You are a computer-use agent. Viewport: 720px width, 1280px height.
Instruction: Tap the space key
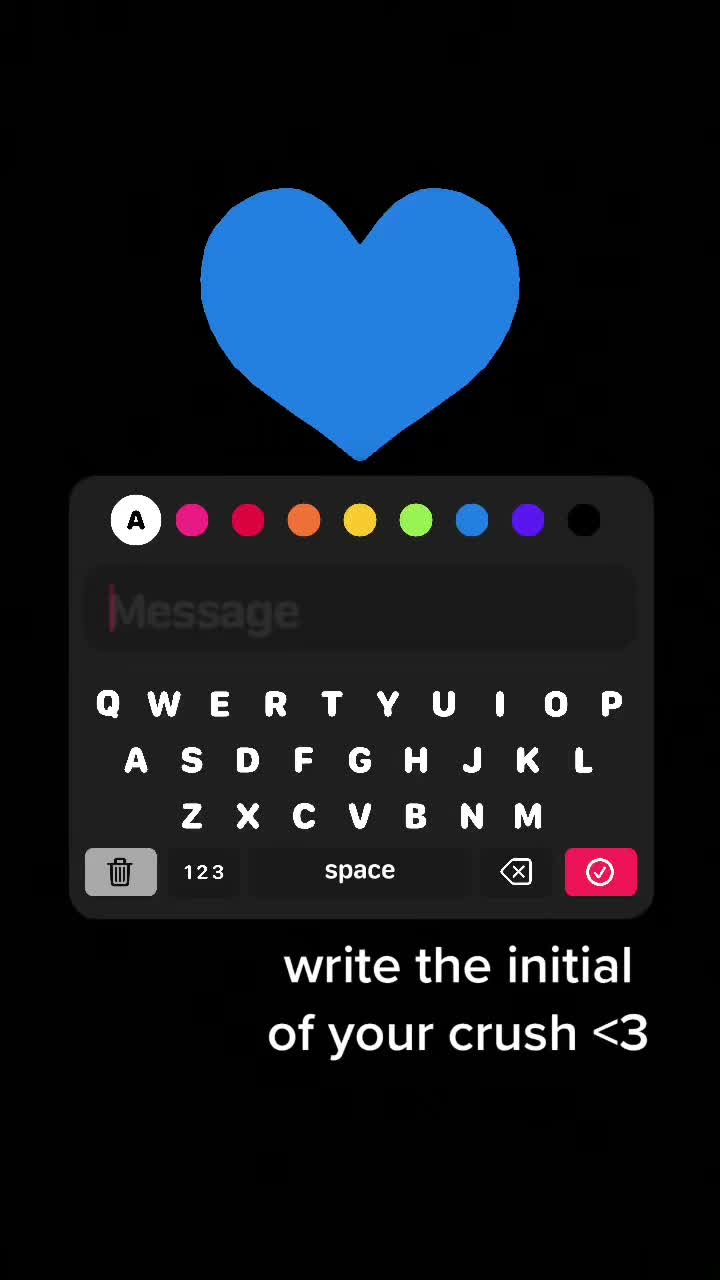(x=360, y=871)
